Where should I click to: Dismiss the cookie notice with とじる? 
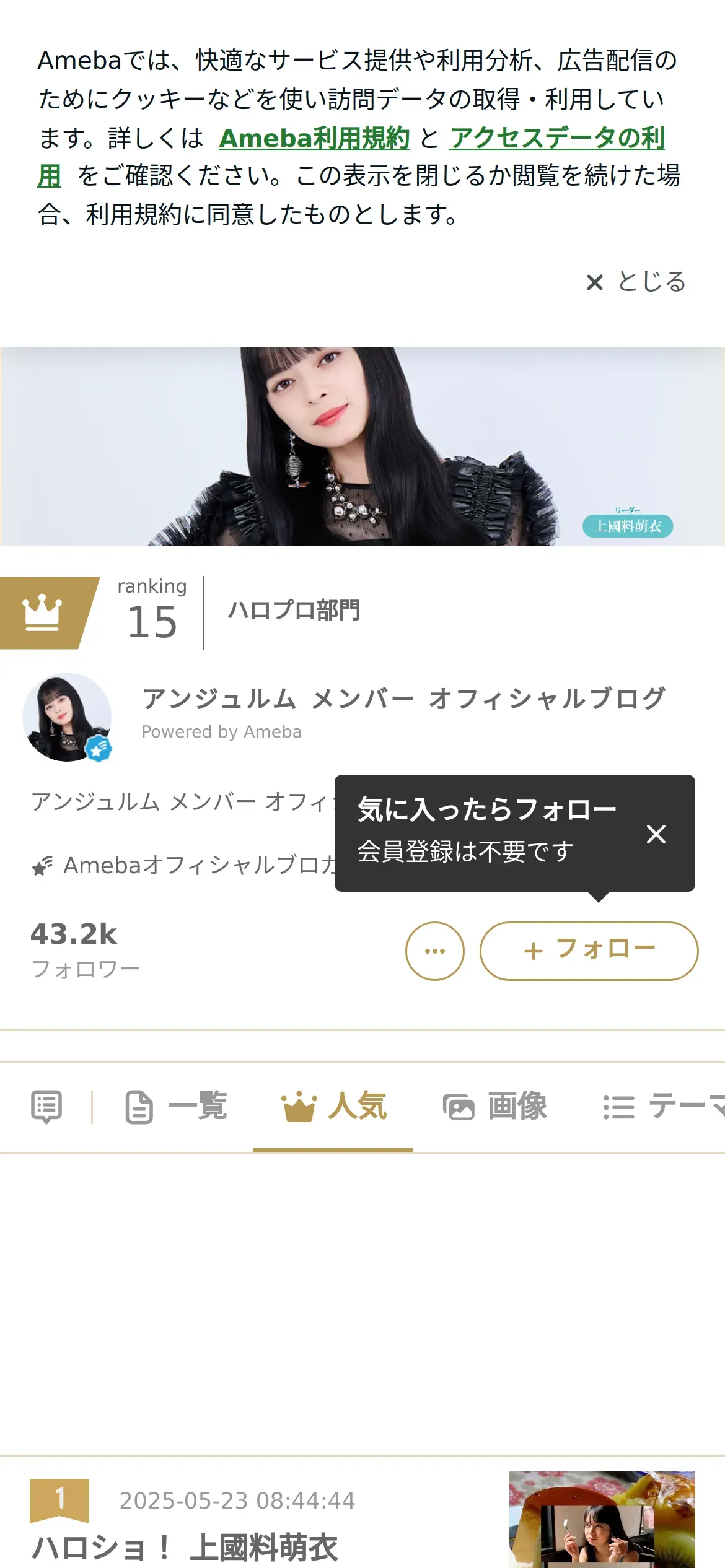[636, 282]
